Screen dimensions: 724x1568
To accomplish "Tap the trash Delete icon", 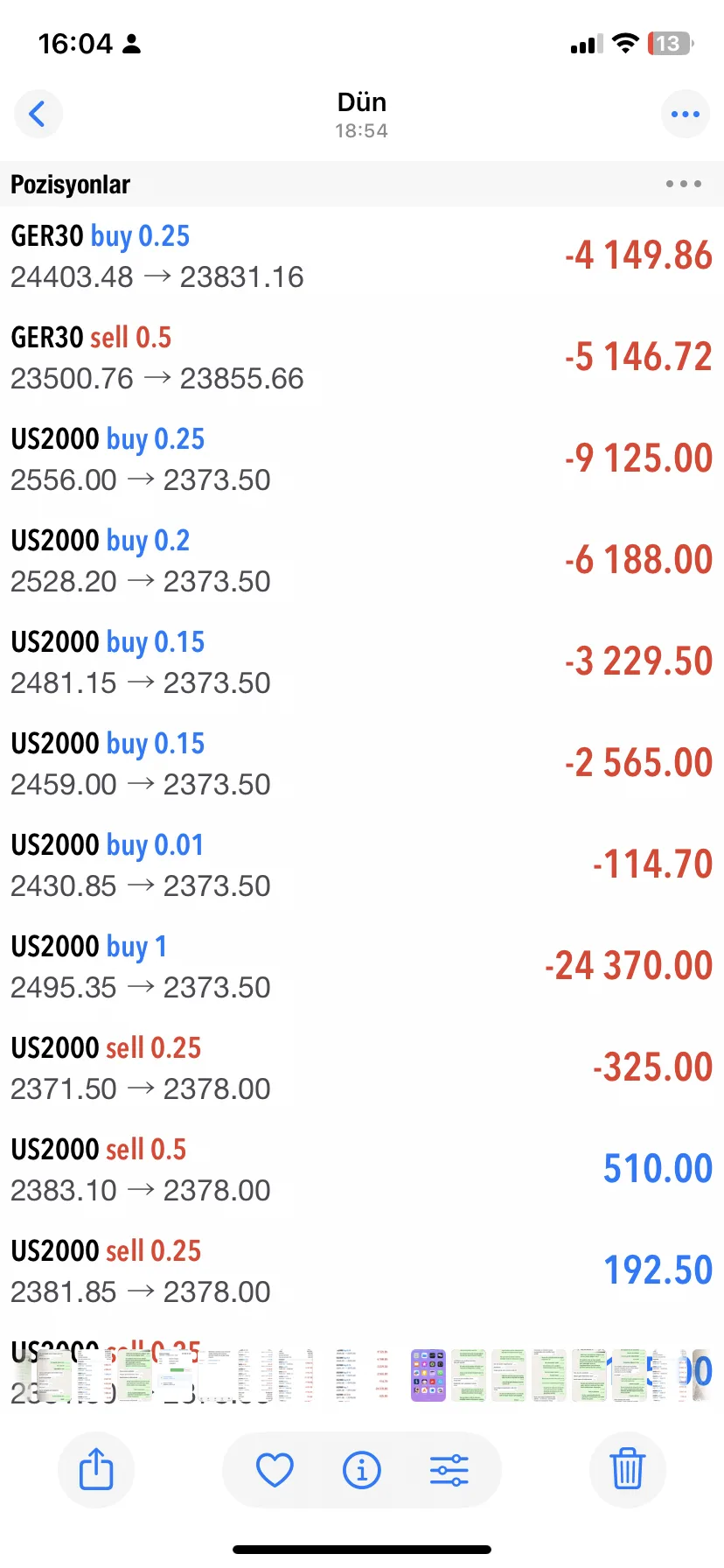I will [627, 1470].
